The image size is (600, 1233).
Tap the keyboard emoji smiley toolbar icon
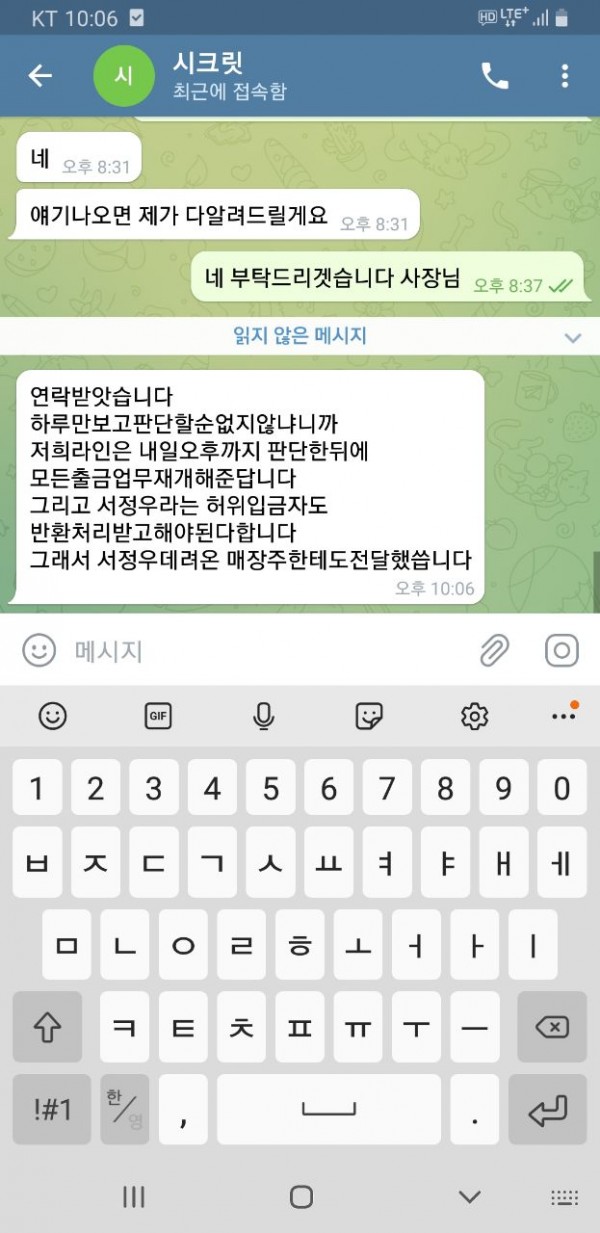click(52, 716)
